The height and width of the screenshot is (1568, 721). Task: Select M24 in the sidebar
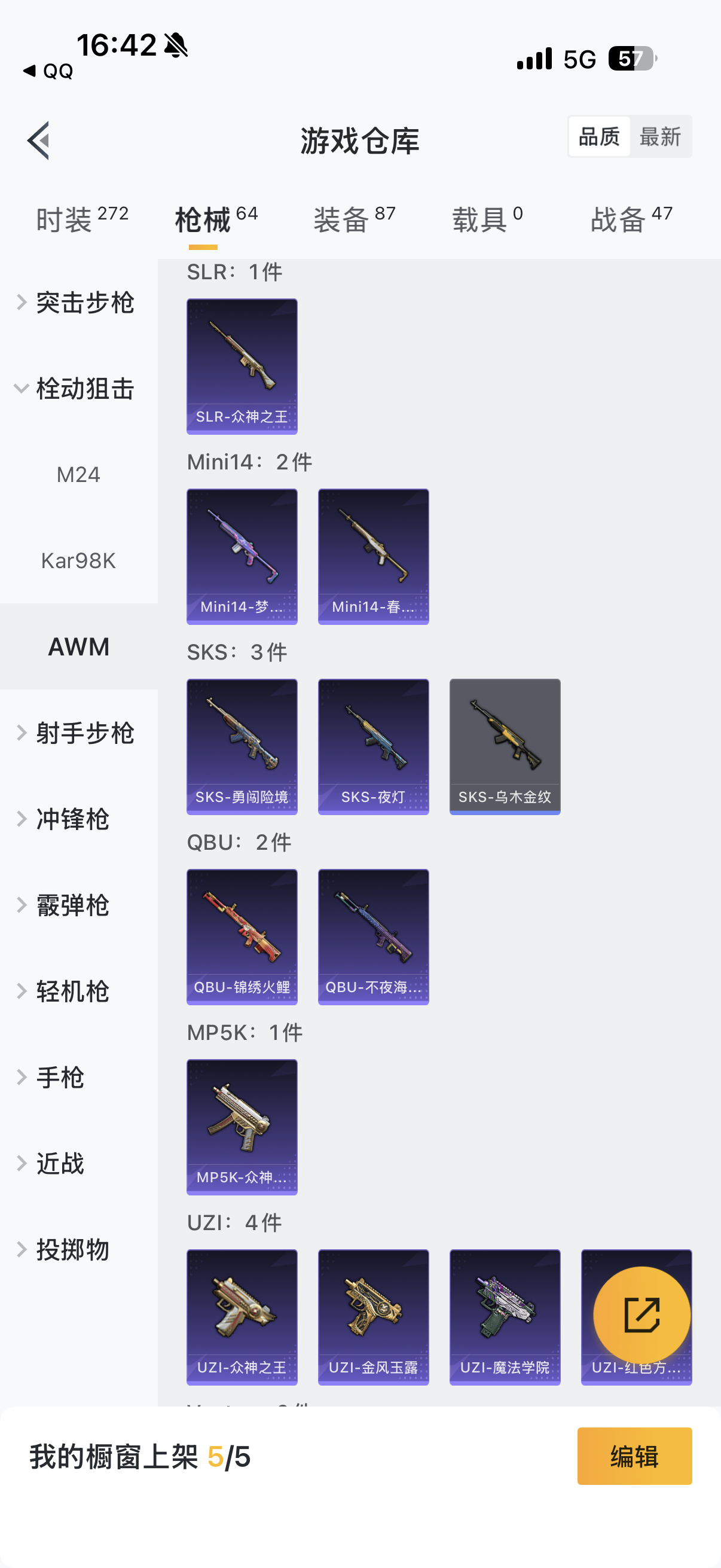78,475
